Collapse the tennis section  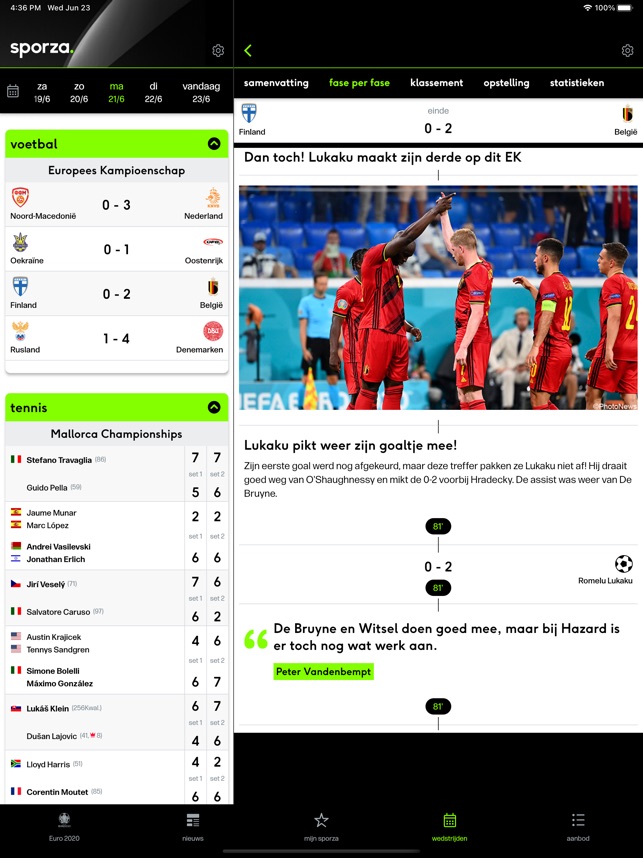[x=214, y=407]
